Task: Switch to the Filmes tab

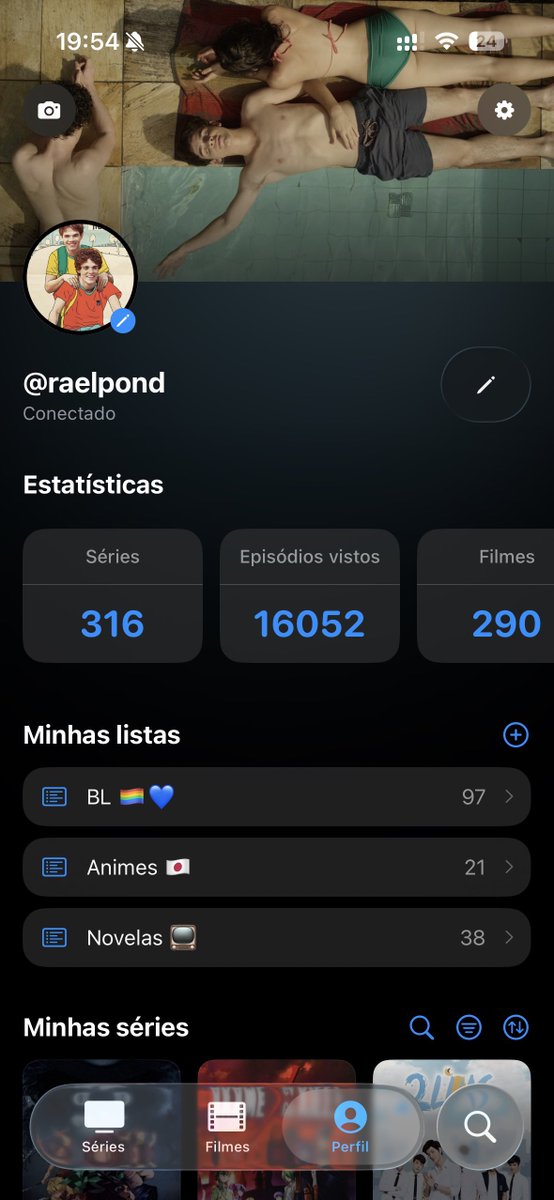Action: coord(227,1127)
